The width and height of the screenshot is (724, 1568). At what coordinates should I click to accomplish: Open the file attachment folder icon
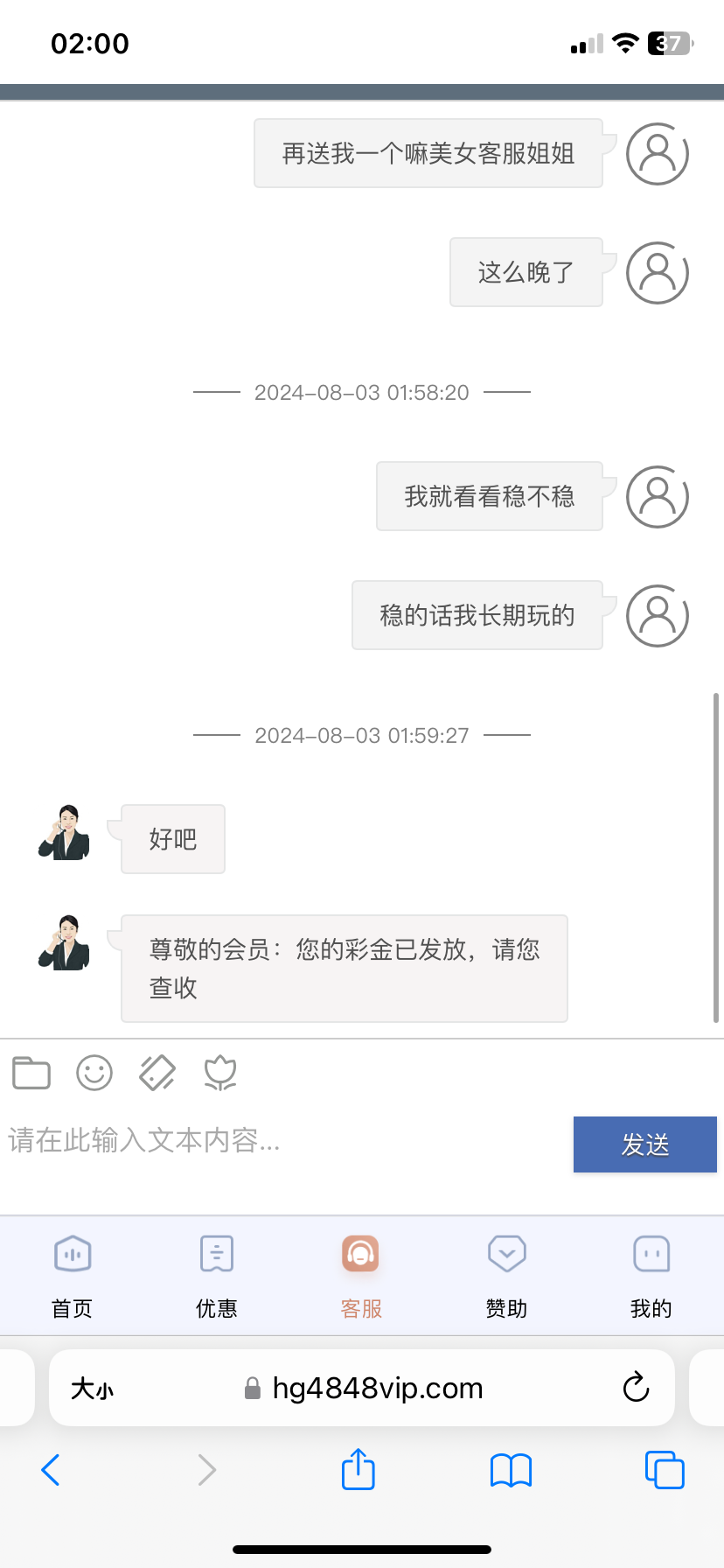(x=31, y=1073)
